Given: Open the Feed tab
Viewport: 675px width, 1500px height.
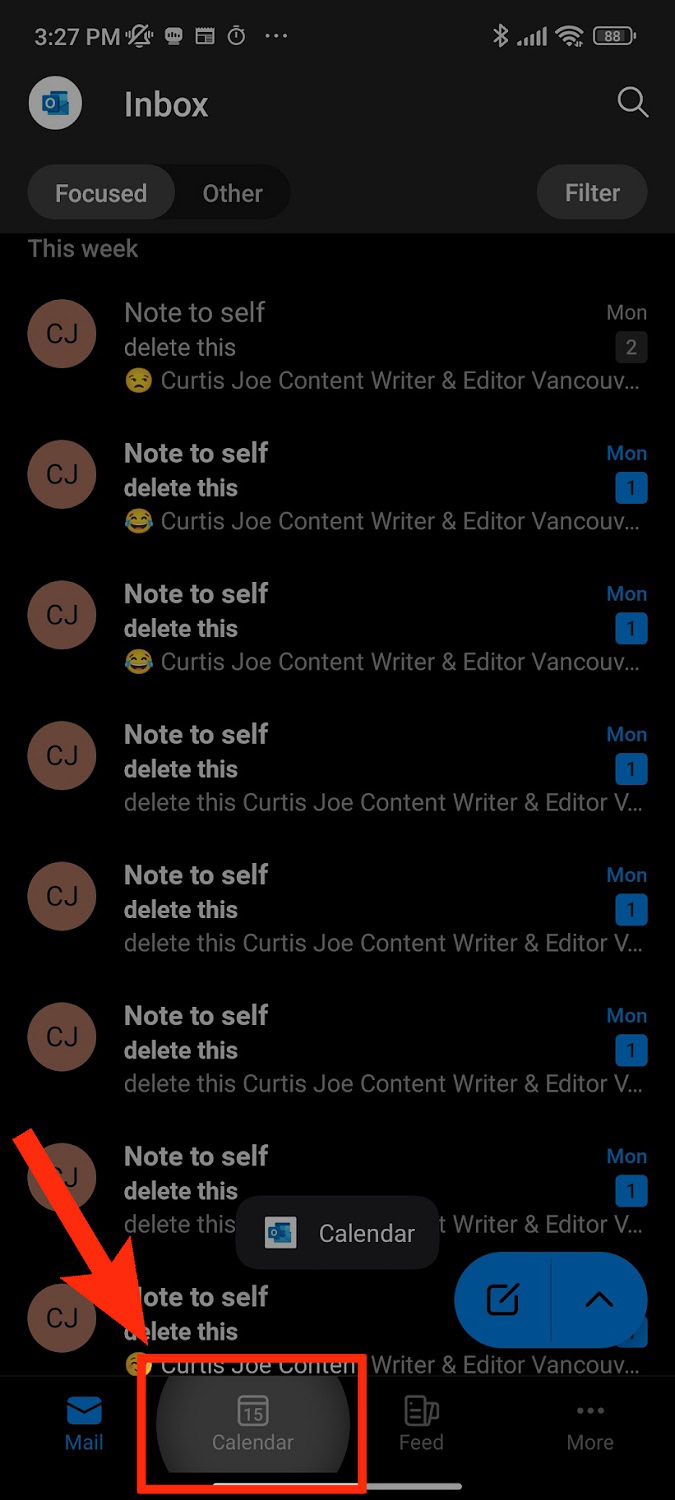Looking at the screenshot, I should 421,1424.
